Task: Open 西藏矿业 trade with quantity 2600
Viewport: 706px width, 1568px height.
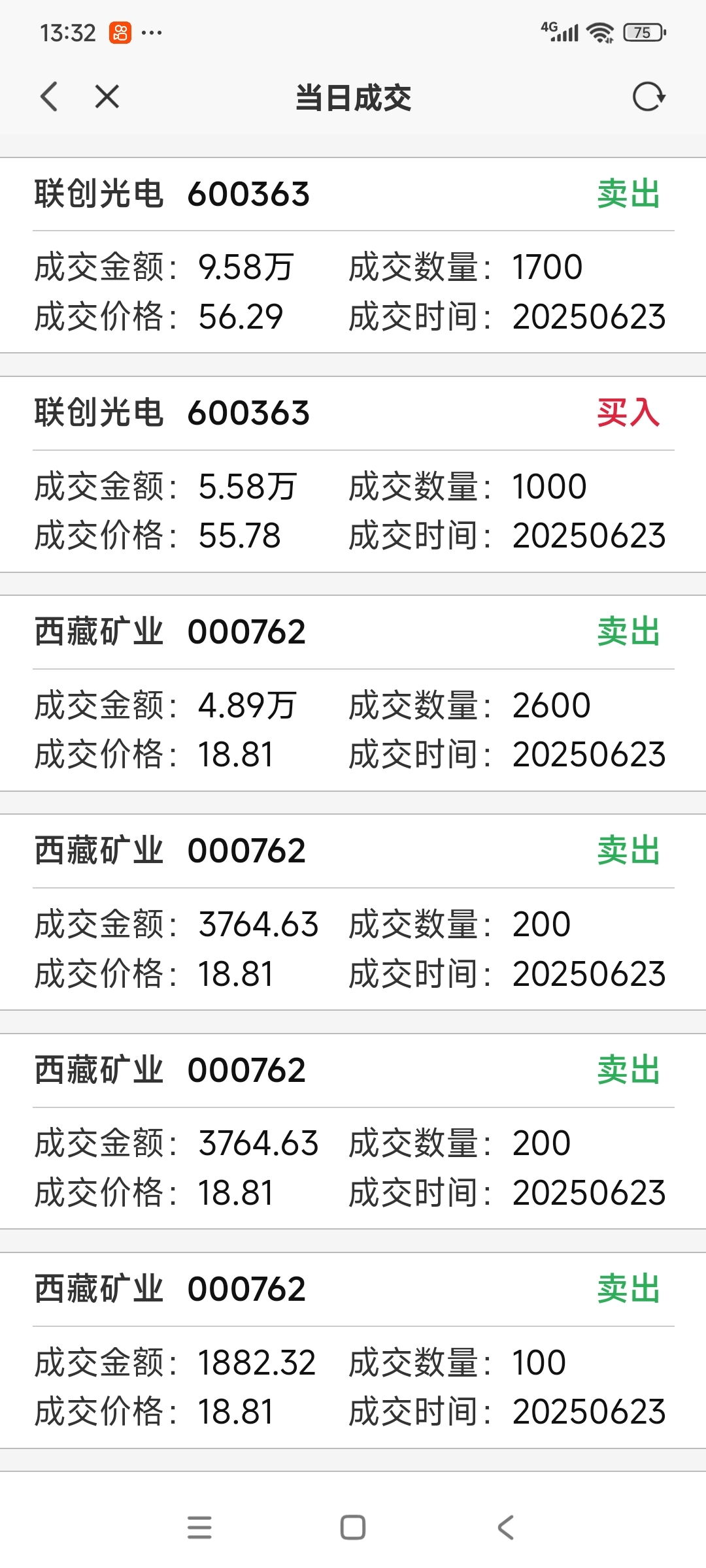Action: point(353,693)
